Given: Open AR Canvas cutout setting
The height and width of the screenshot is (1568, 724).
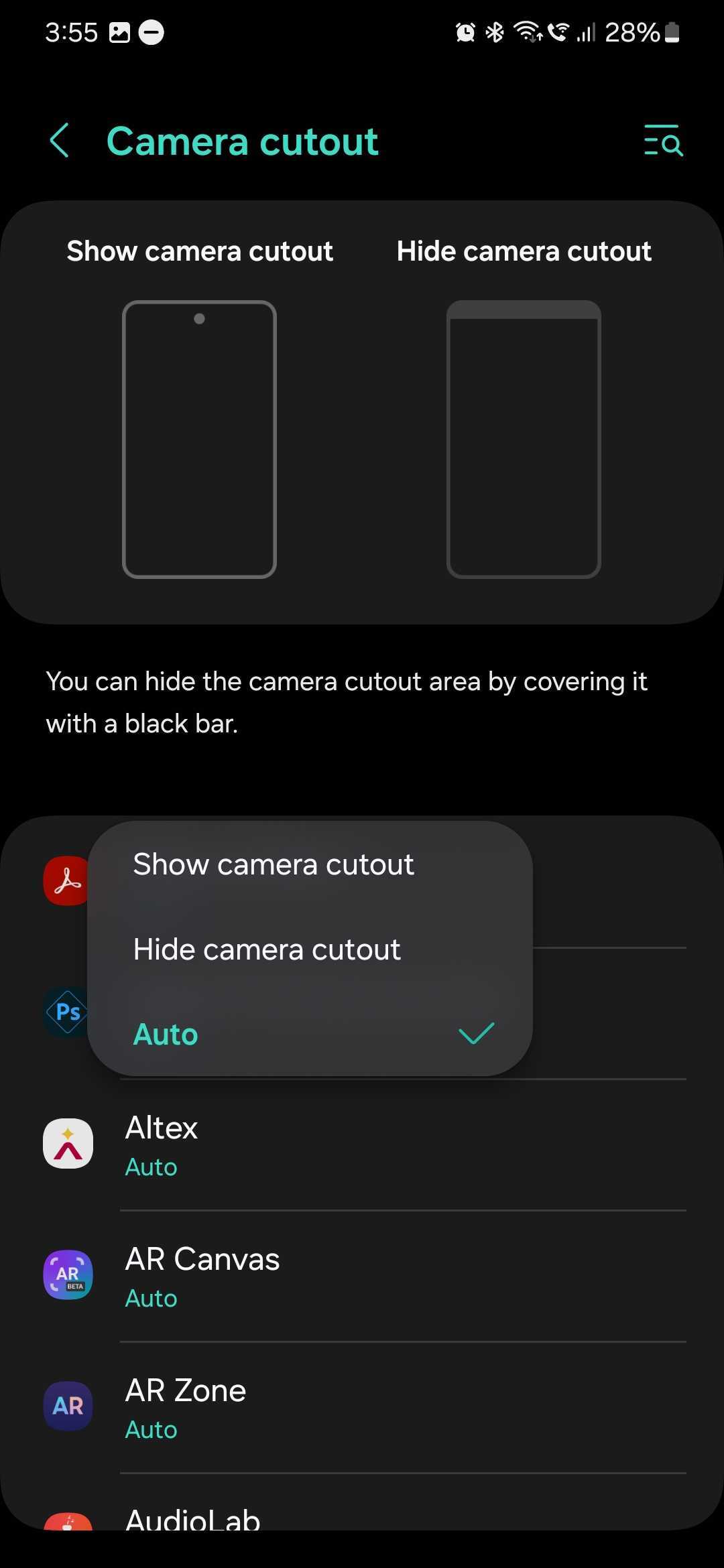Looking at the screenshot, I should [362, 1276].
